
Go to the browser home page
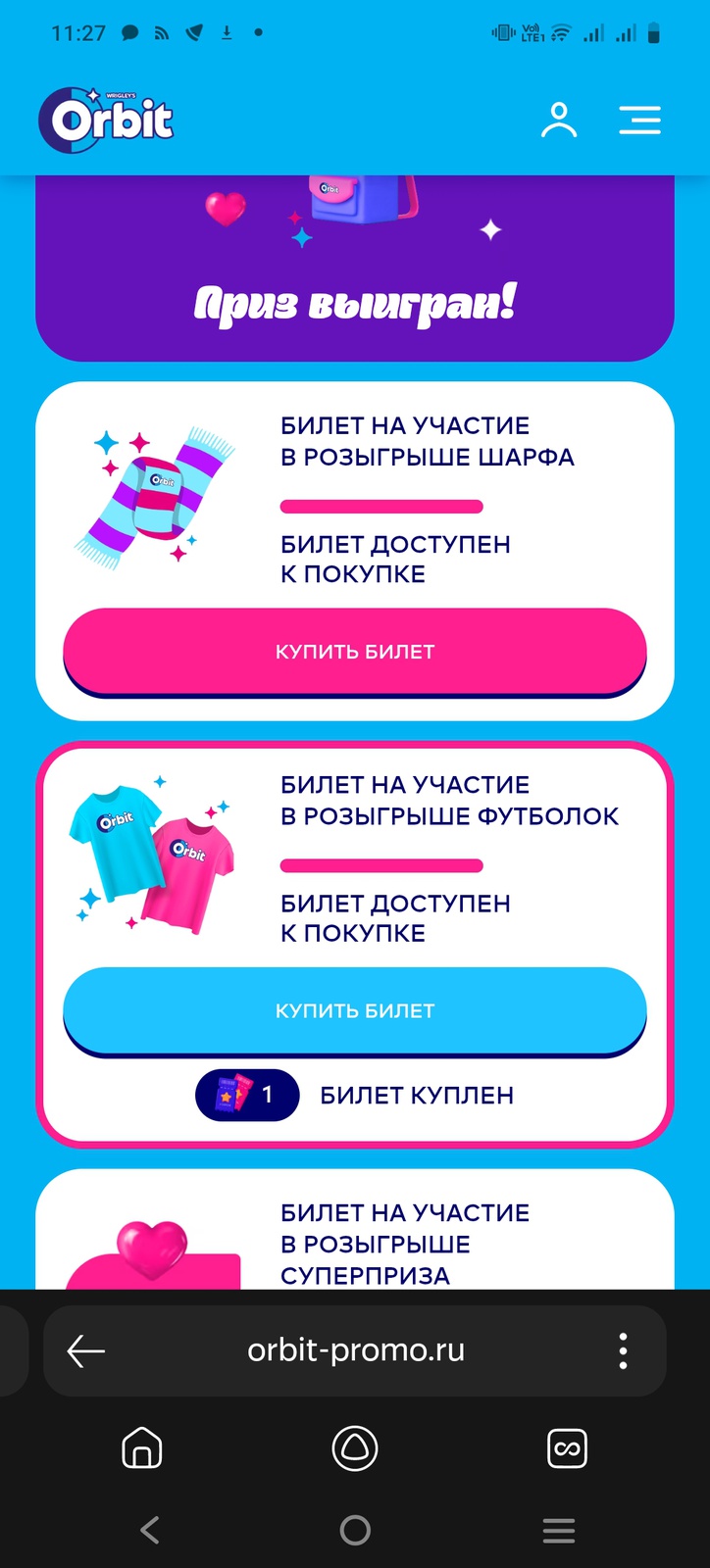(141, 1447)
